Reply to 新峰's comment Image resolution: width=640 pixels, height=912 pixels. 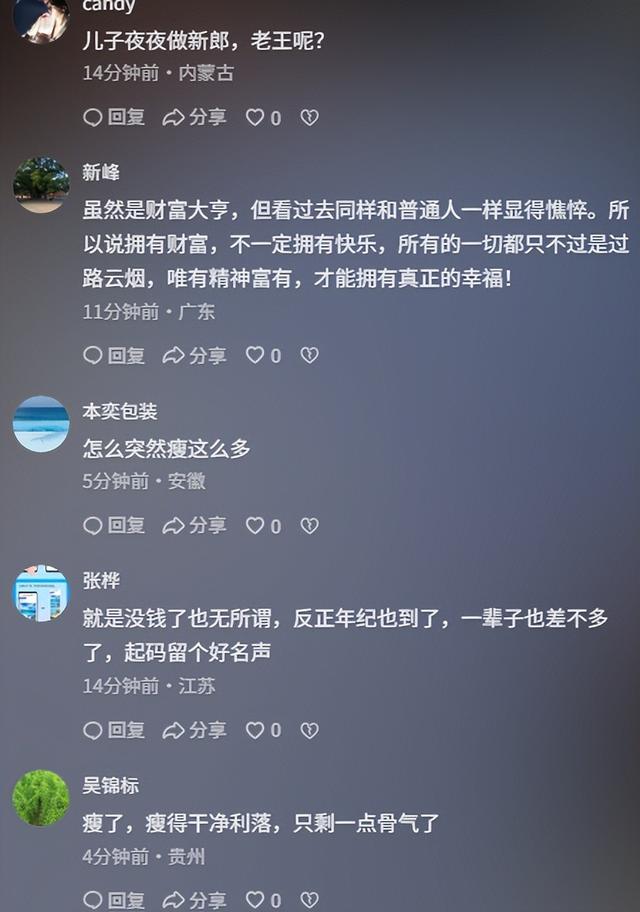tap(114, 355)
